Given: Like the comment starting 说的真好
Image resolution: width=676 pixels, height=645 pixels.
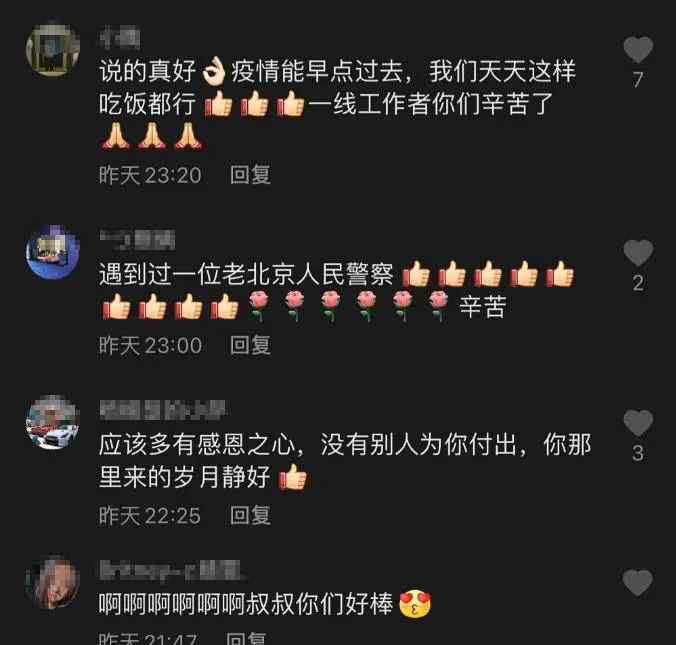Looking at the screenshot, I should [637, 50].
